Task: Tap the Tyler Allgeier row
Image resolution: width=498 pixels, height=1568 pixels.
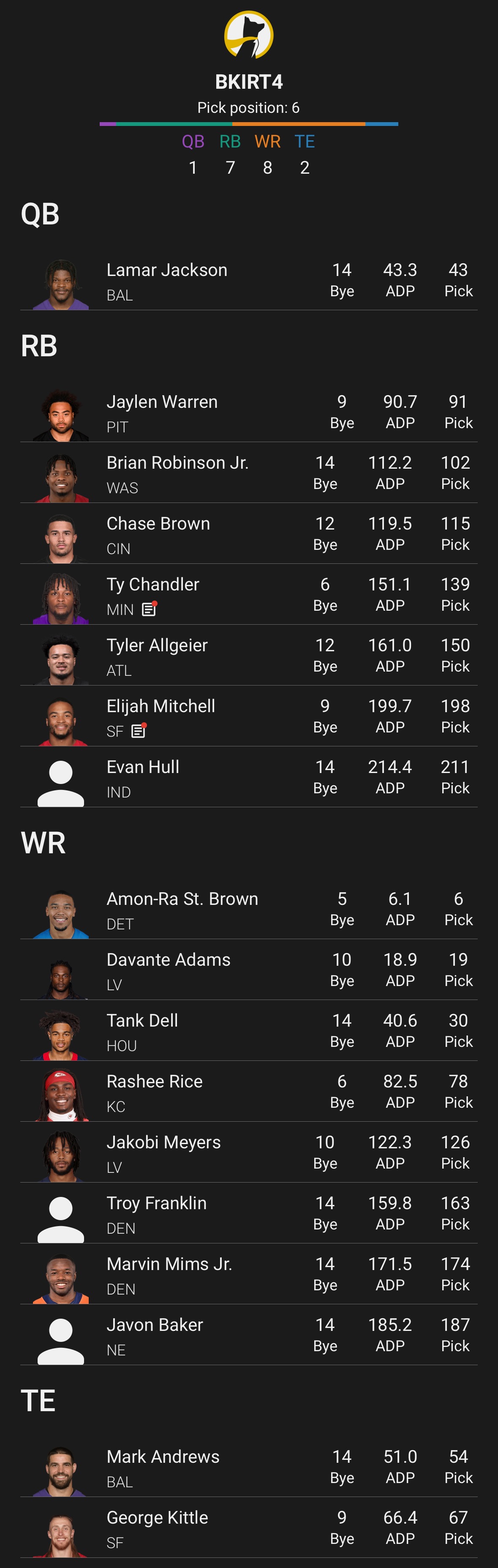Action: tap(249, 656)
